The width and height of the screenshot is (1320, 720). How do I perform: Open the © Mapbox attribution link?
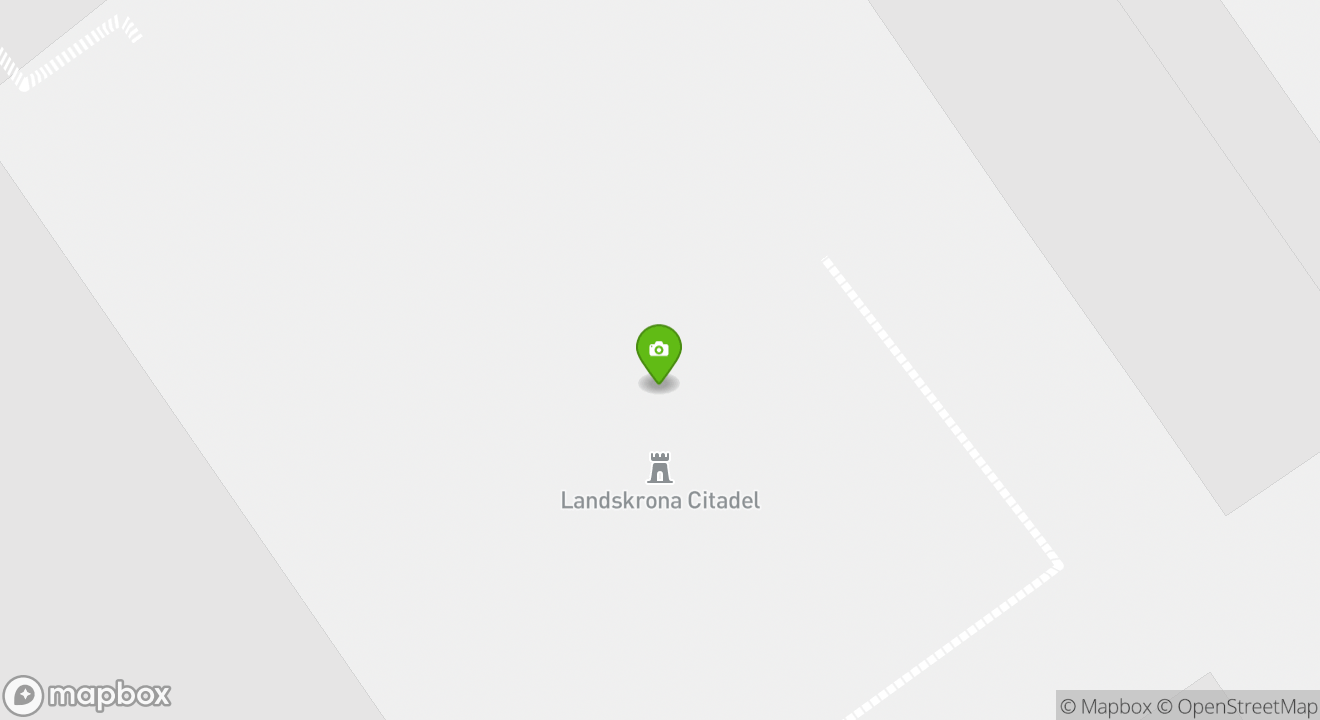click(1105, 706)
